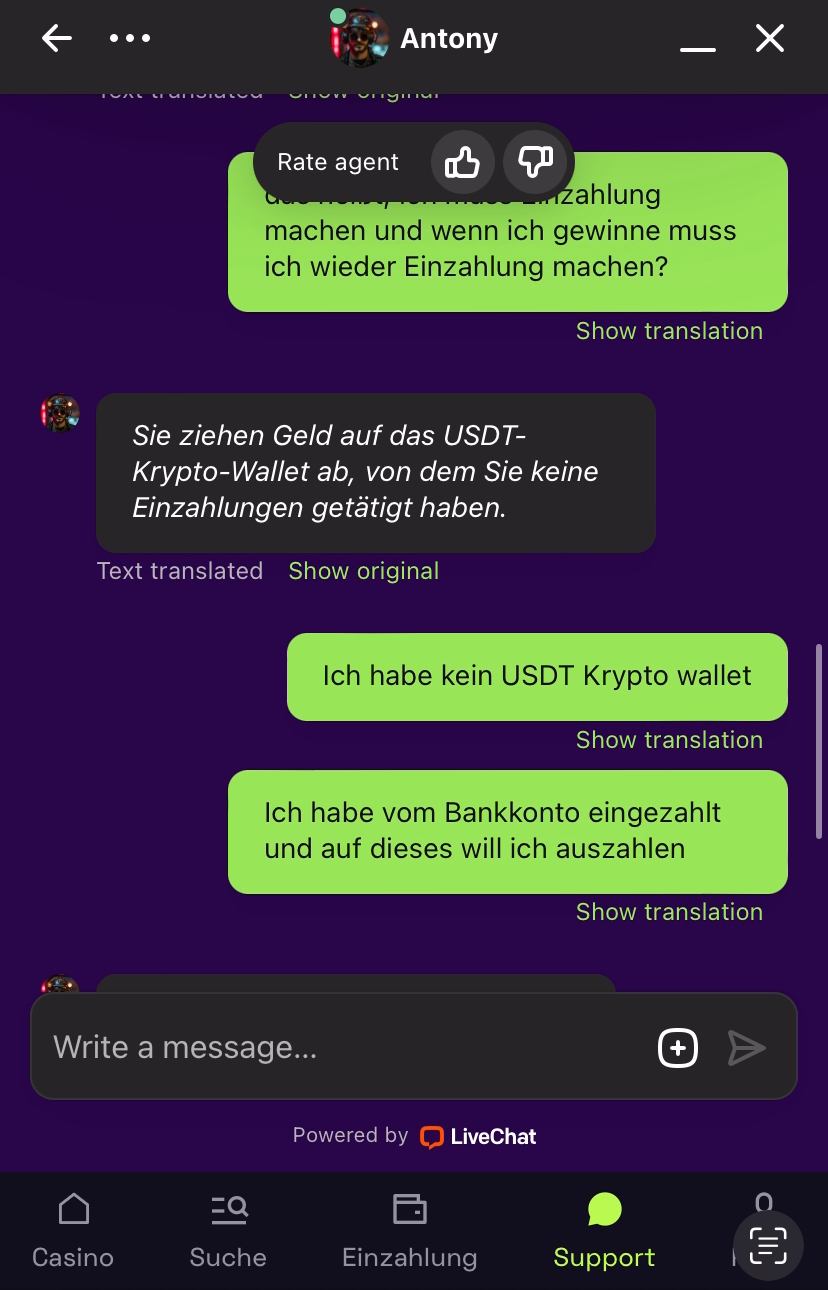The width and height of the screenshot is (828, 1290).
Task: Go to the Einzahlung tab
Action: pos(409,1230)
